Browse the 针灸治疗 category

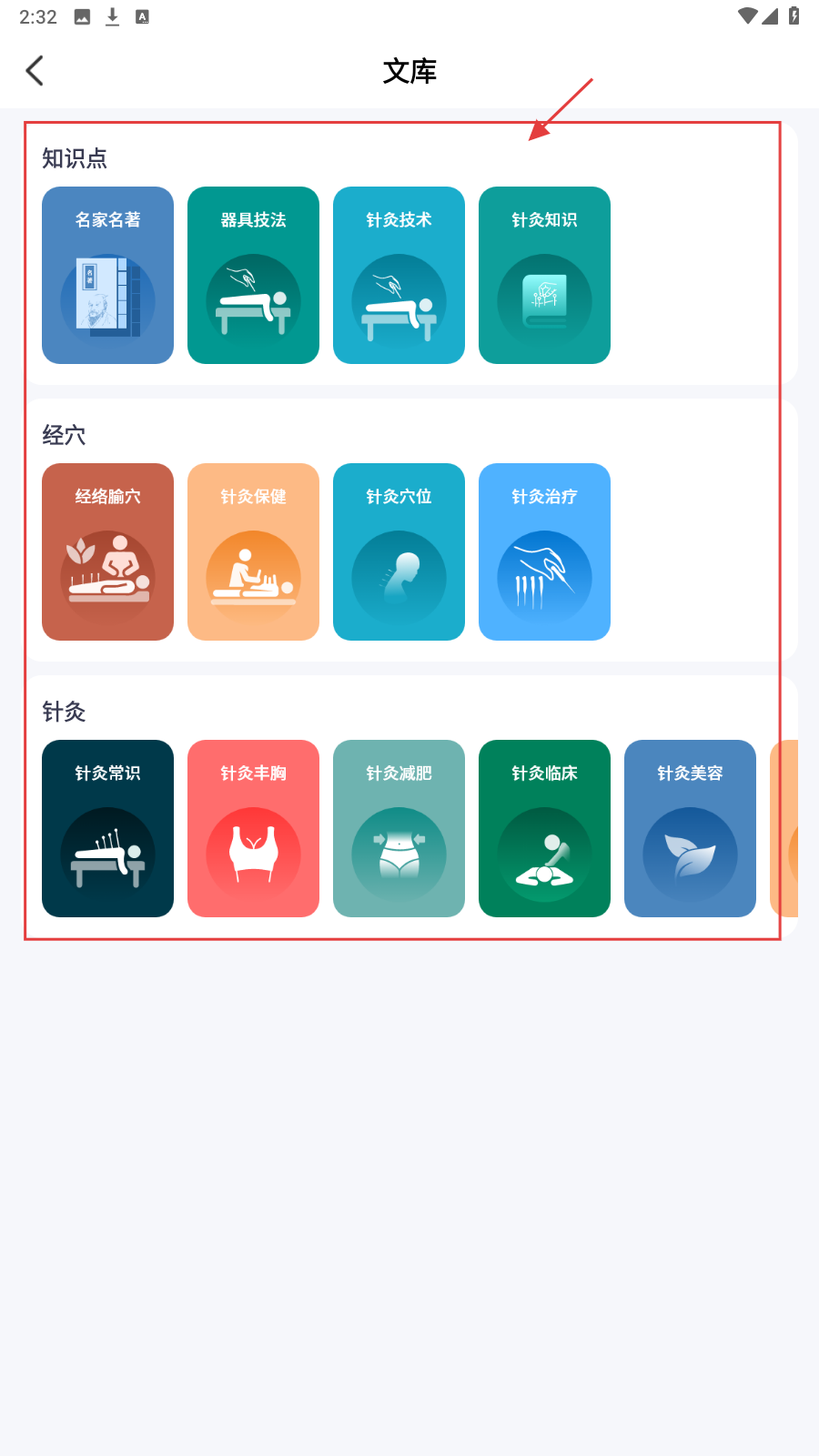tap(544, 551)
